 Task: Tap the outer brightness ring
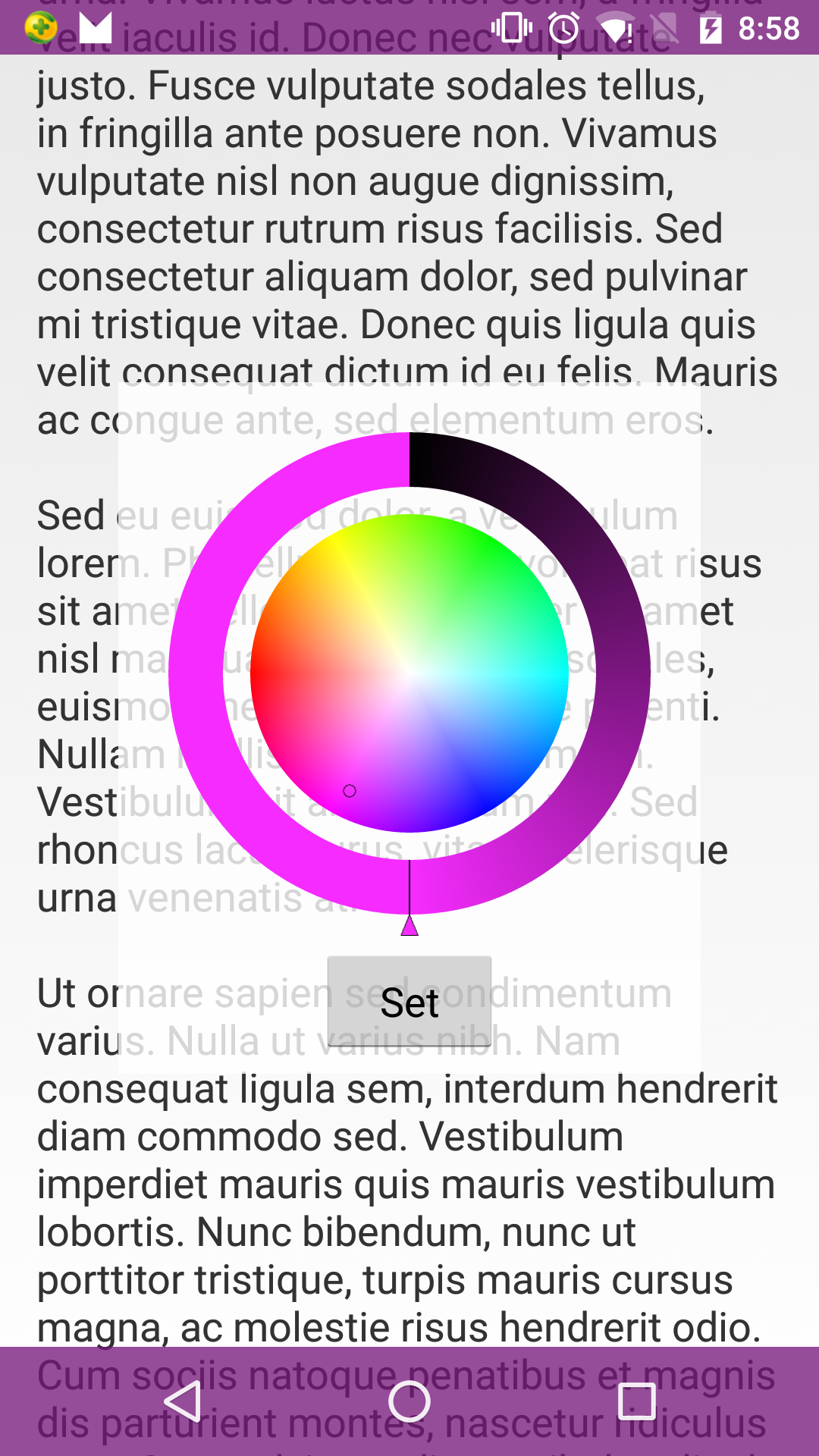click(x=622, y=675)
